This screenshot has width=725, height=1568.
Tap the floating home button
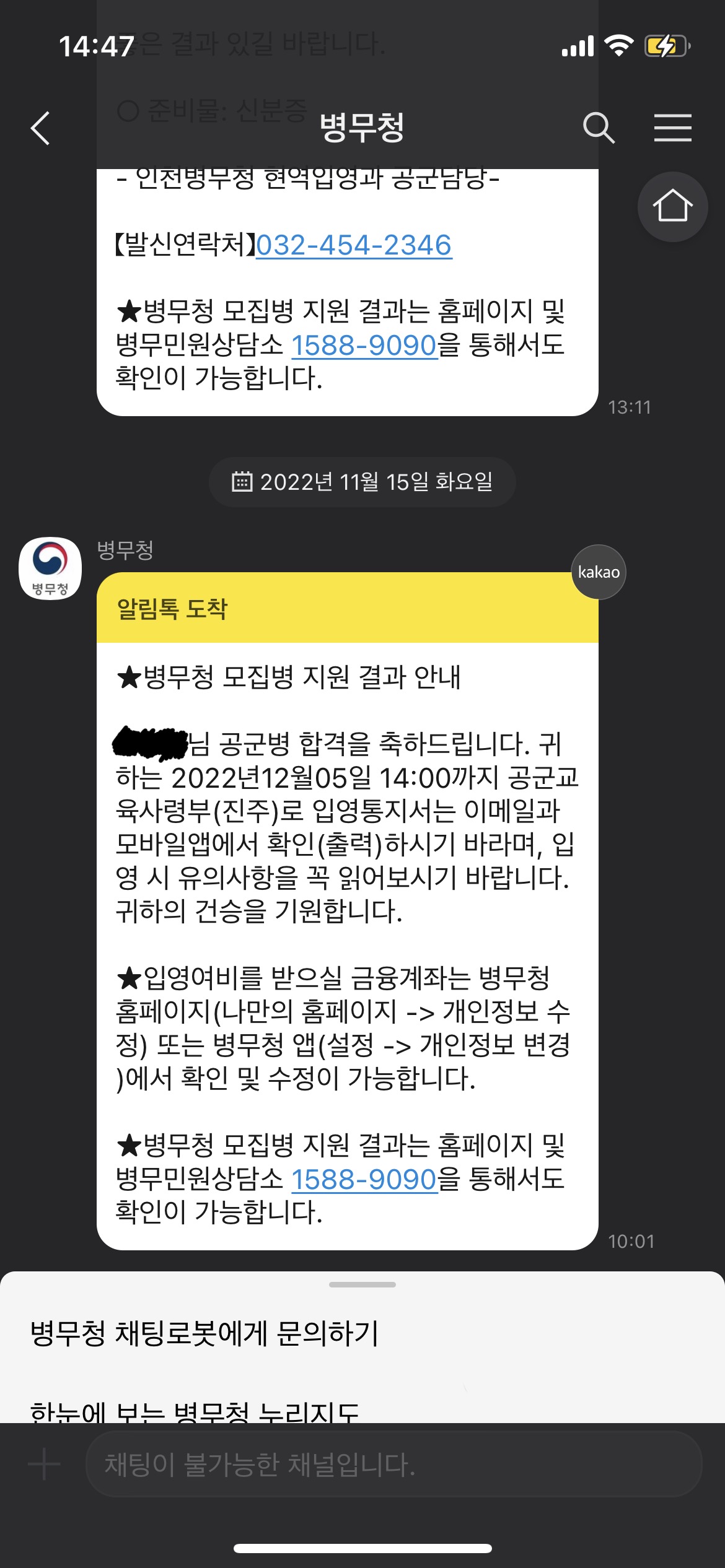click(x=672, y=206)
